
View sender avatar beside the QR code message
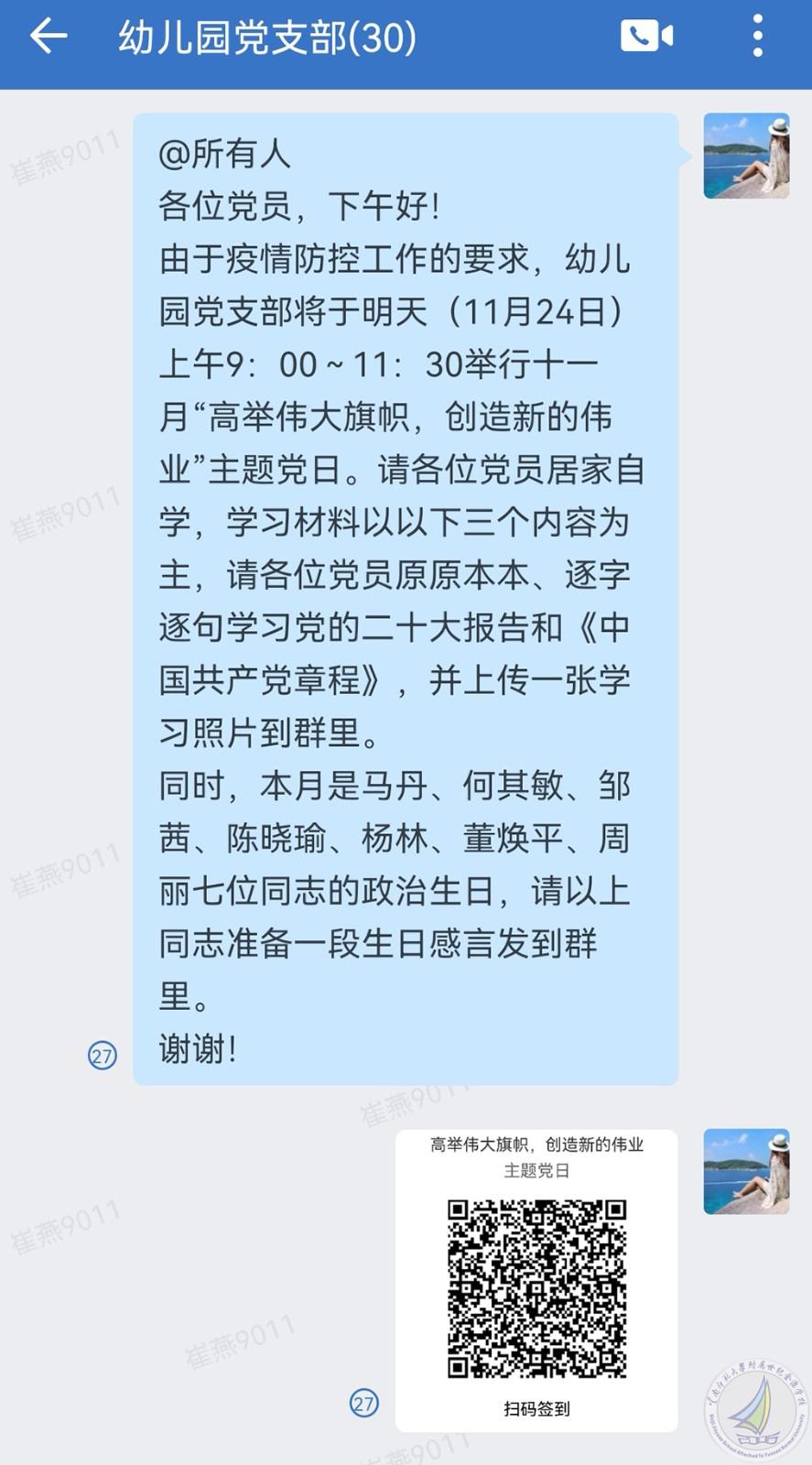(x=746, y=1171)
